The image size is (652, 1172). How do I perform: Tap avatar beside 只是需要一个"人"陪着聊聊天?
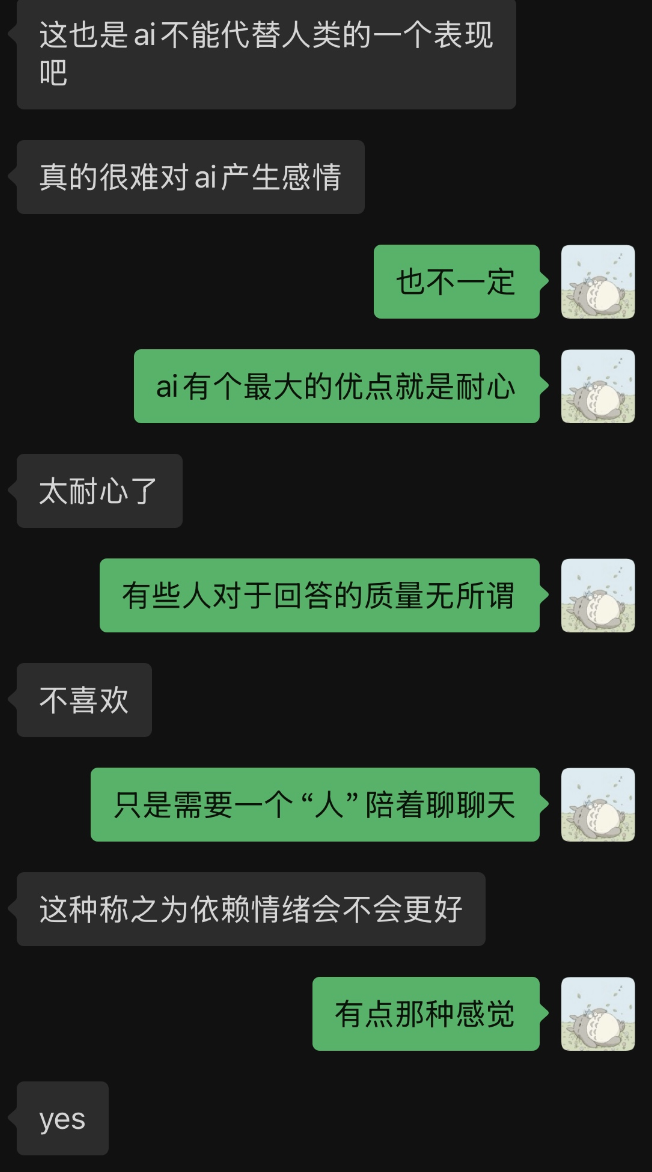pos(598,804)
